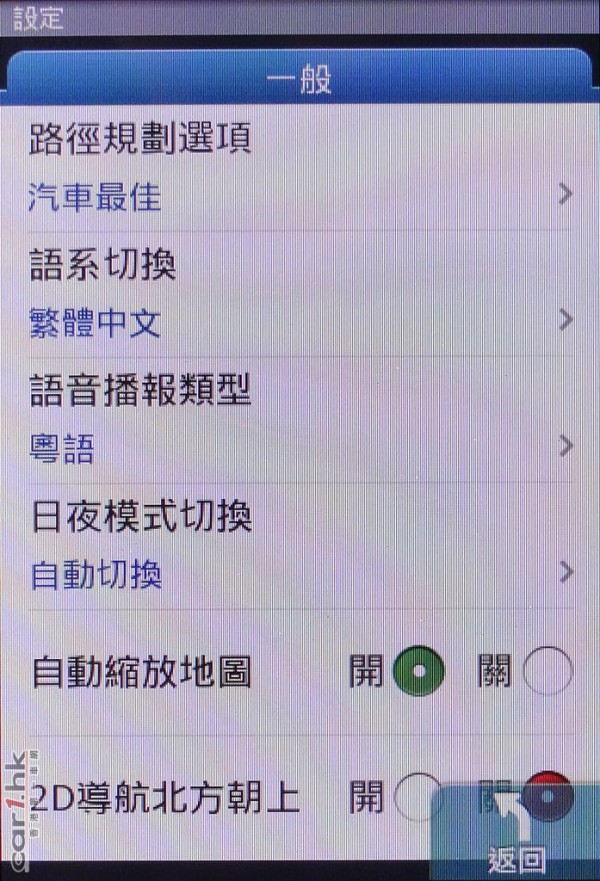Select 開 for 2D導航北方朝上

[x=418, y=797]
